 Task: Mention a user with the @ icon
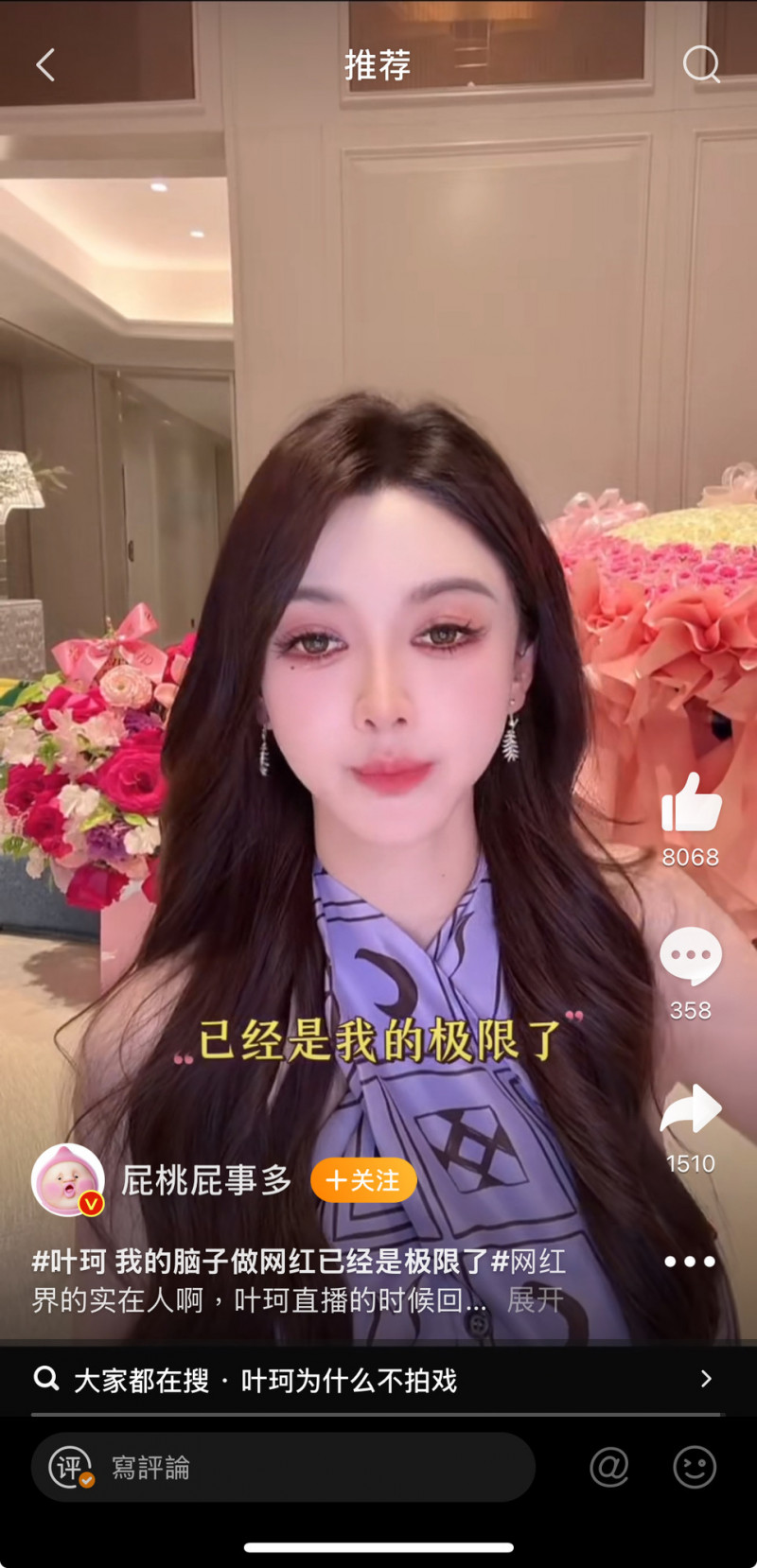coord(608,1466)
